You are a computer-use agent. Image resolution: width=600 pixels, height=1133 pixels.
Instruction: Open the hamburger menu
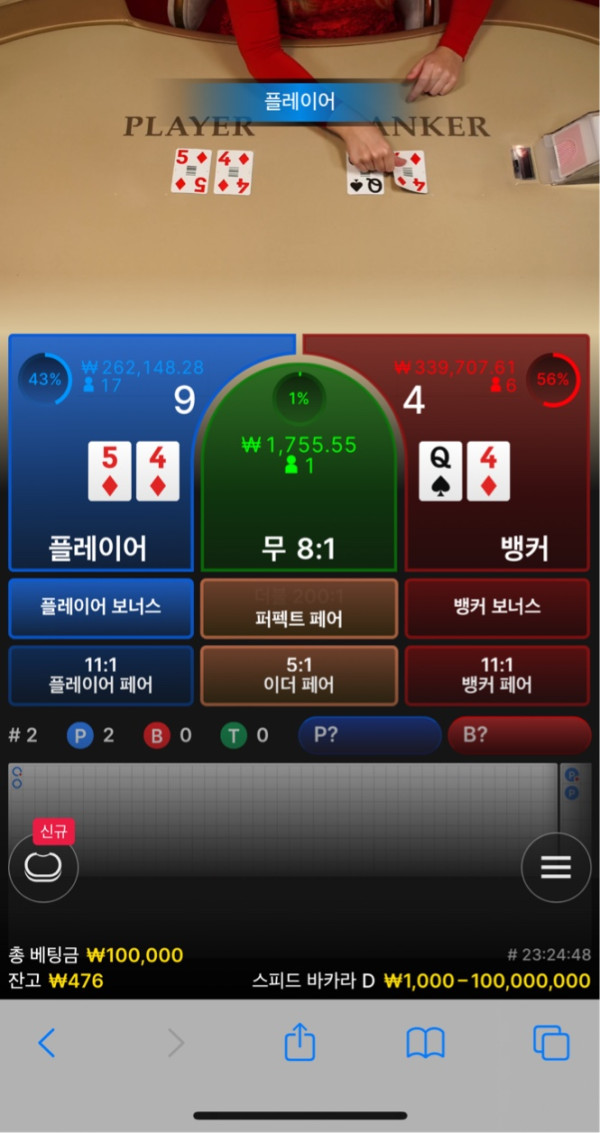click(x=555, y=867)
